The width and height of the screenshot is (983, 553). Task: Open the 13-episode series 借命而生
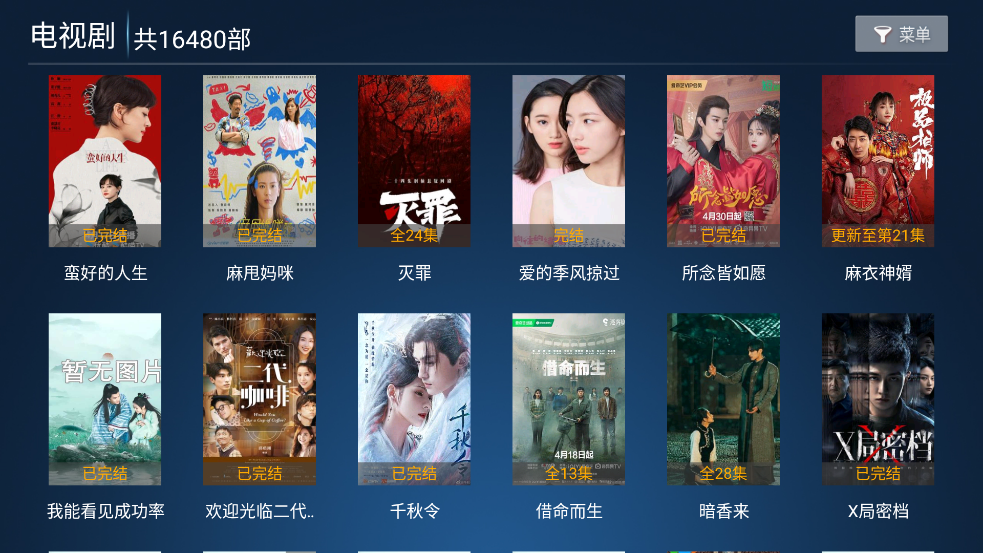coord(569,400)
